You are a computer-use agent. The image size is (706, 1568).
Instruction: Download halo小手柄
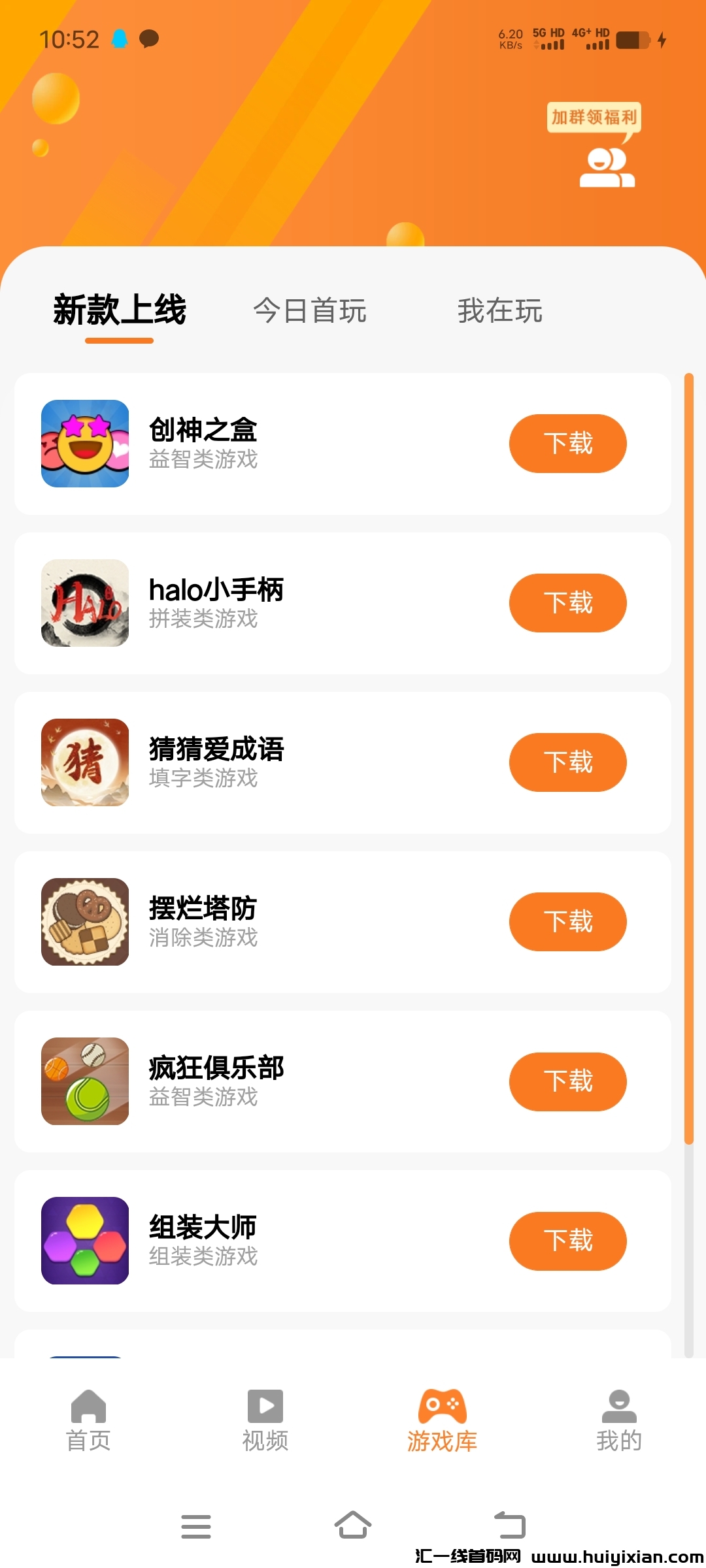coord(567,603)
